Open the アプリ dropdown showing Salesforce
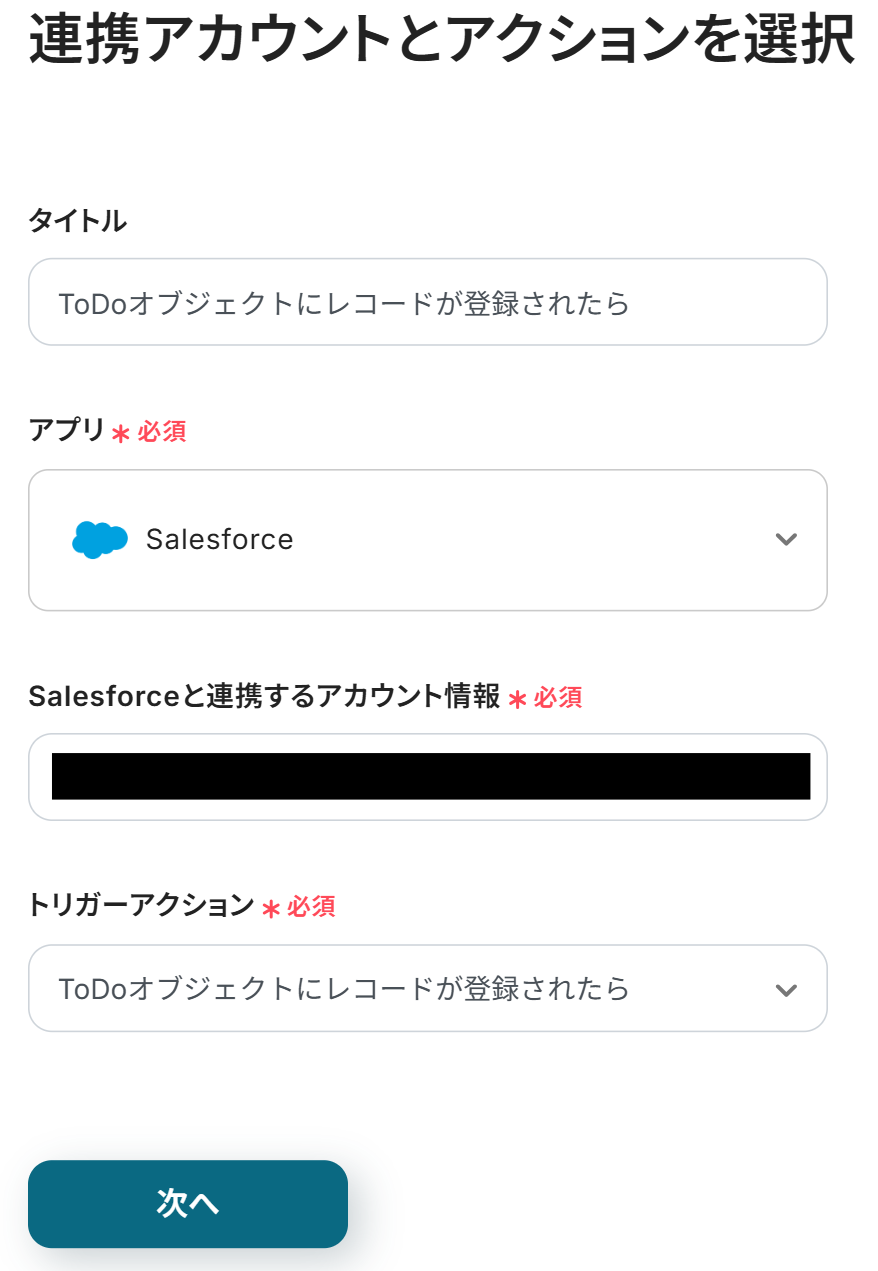Viewport: 878px width, 1271px height. [427, 540]
